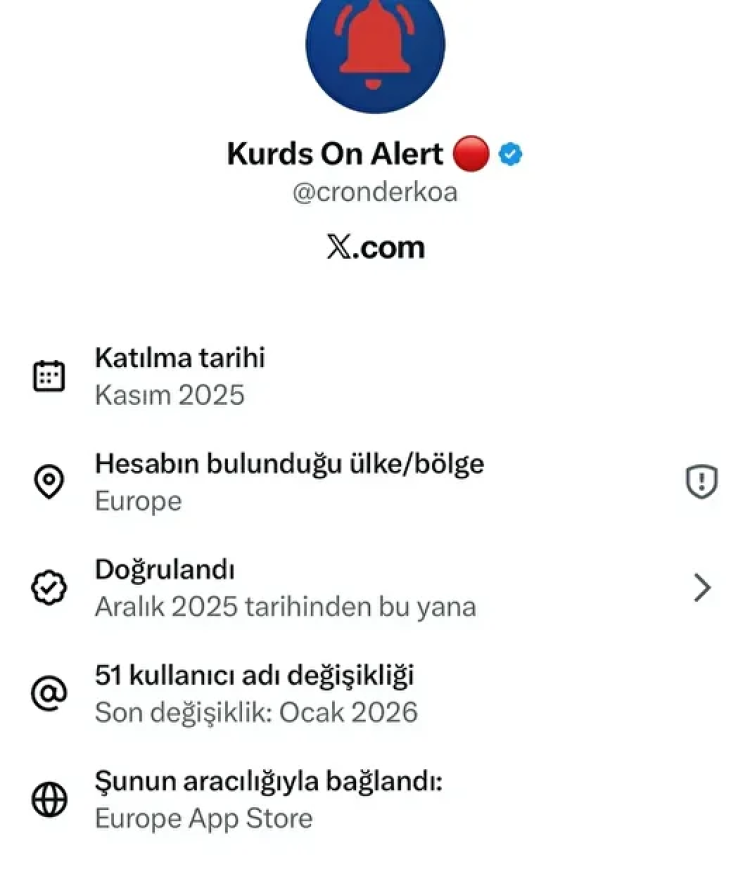Tap the shield info icon beside Europe
750x869 pixels.
point(701,482)
